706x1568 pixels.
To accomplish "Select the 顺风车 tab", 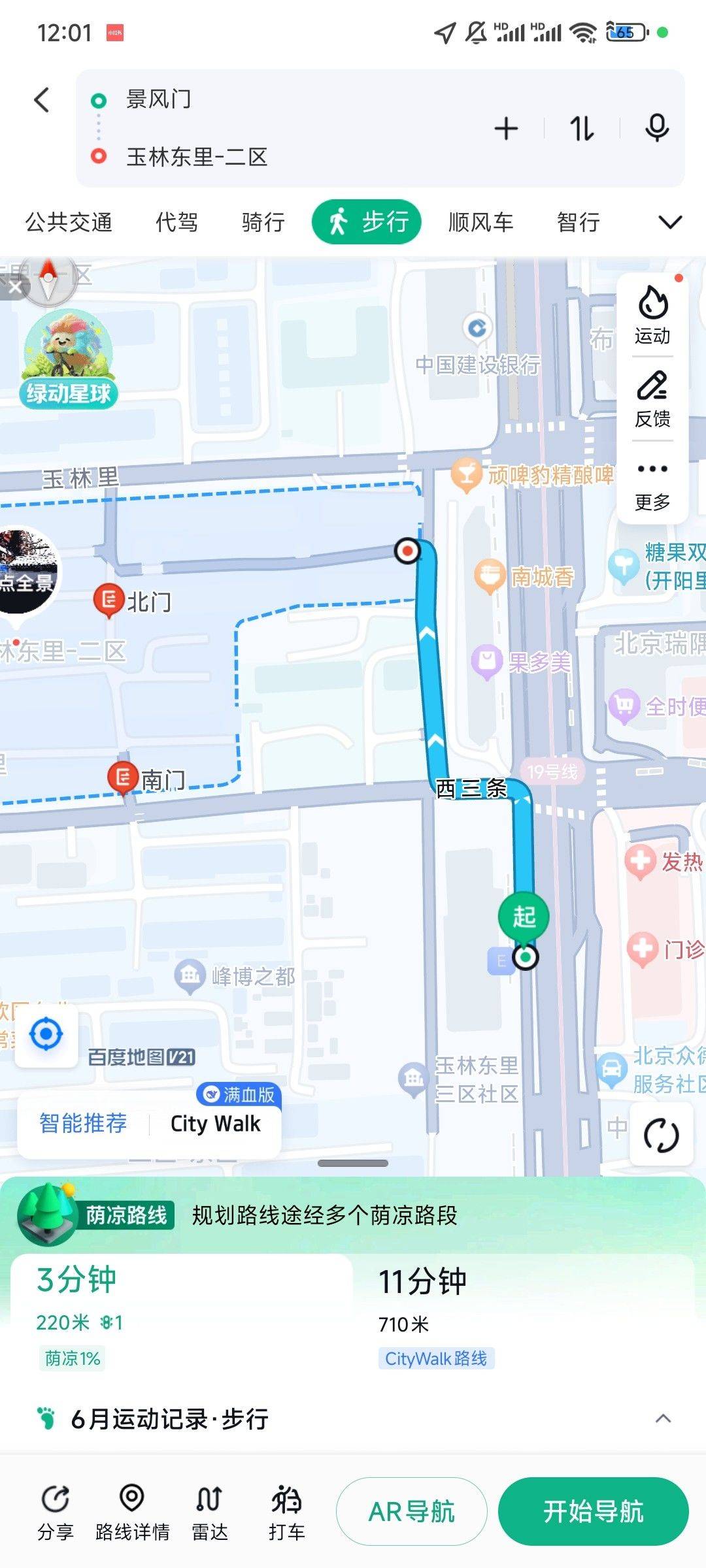I will [481, 222].
